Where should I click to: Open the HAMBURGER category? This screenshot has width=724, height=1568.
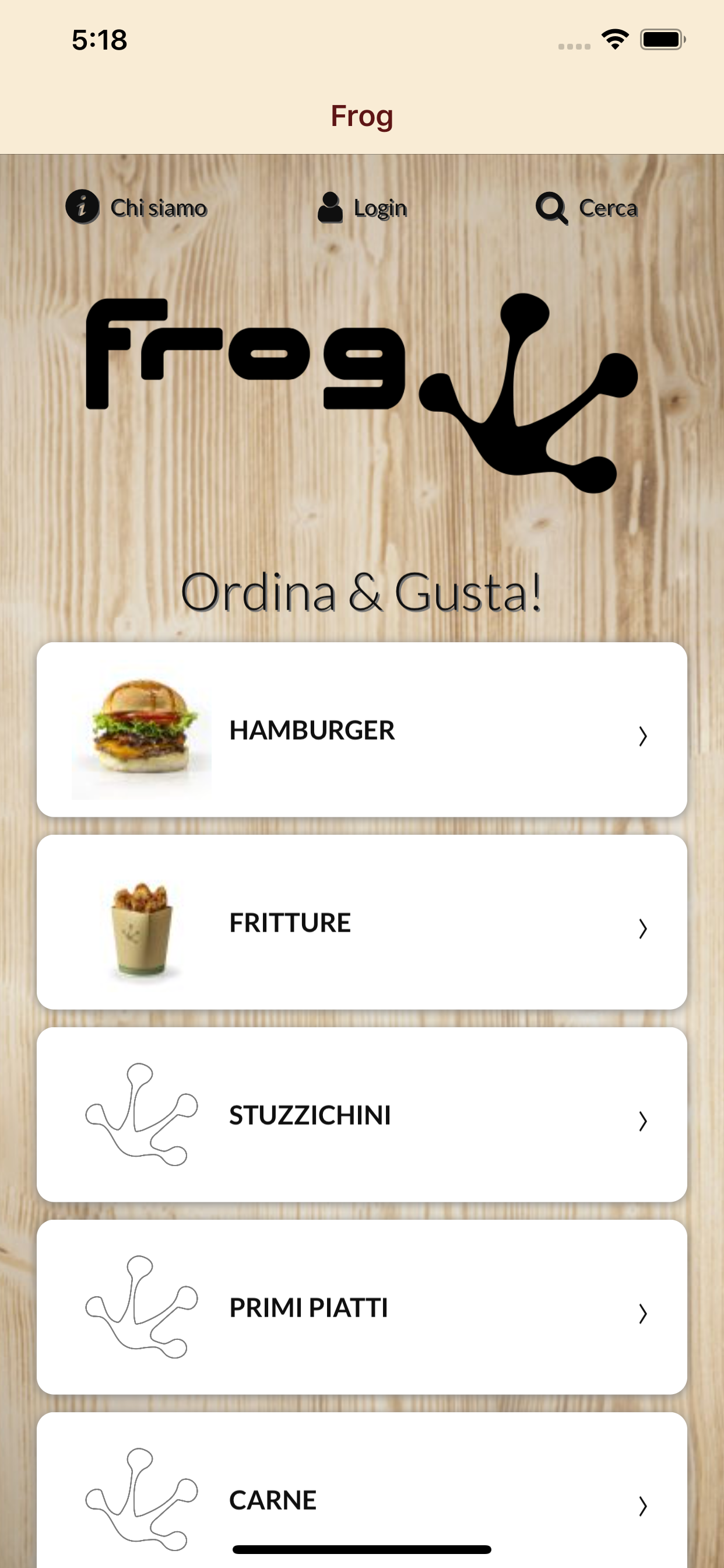click(x=362, y=729)
